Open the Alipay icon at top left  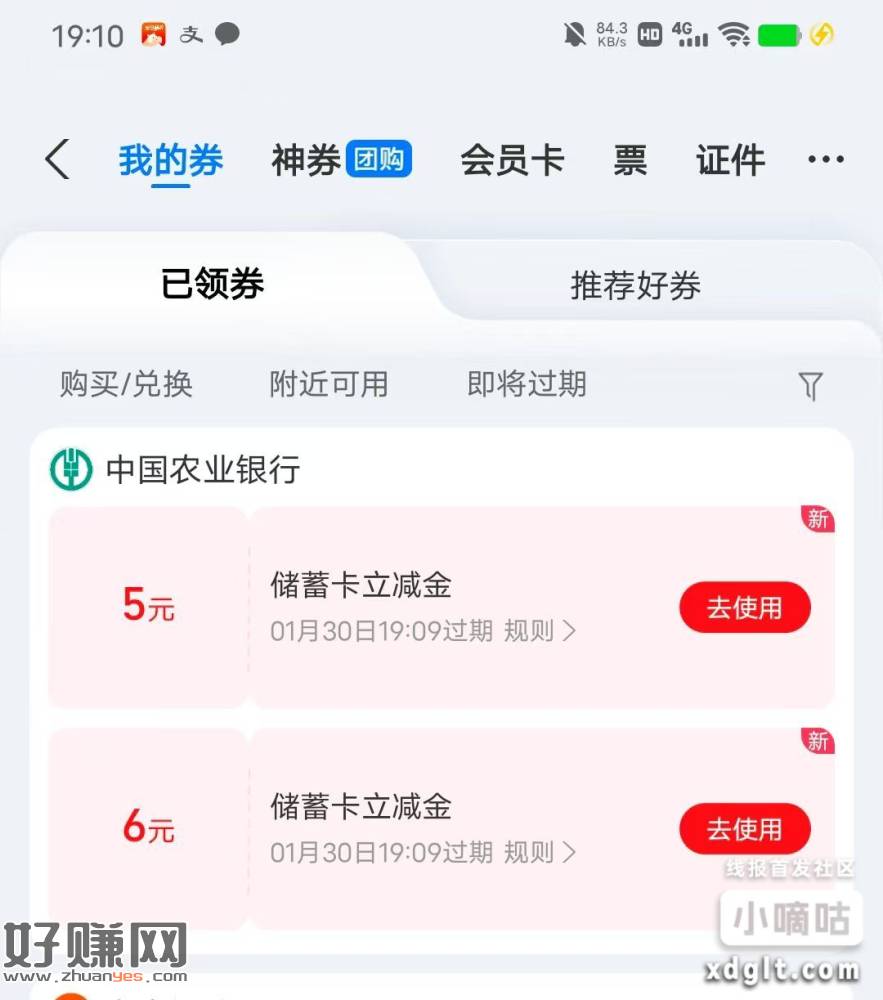point(155,33)
